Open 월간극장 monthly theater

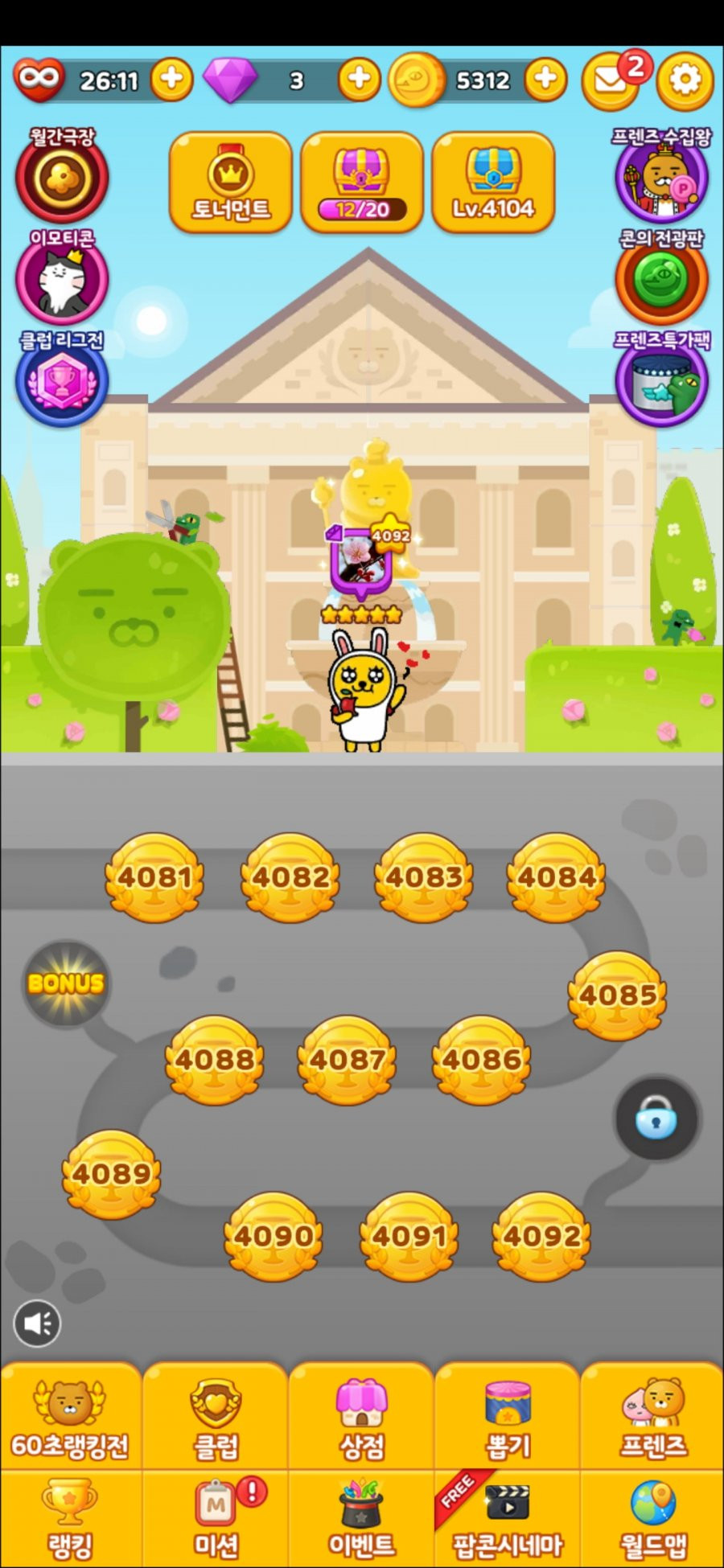tap(62, 178)
